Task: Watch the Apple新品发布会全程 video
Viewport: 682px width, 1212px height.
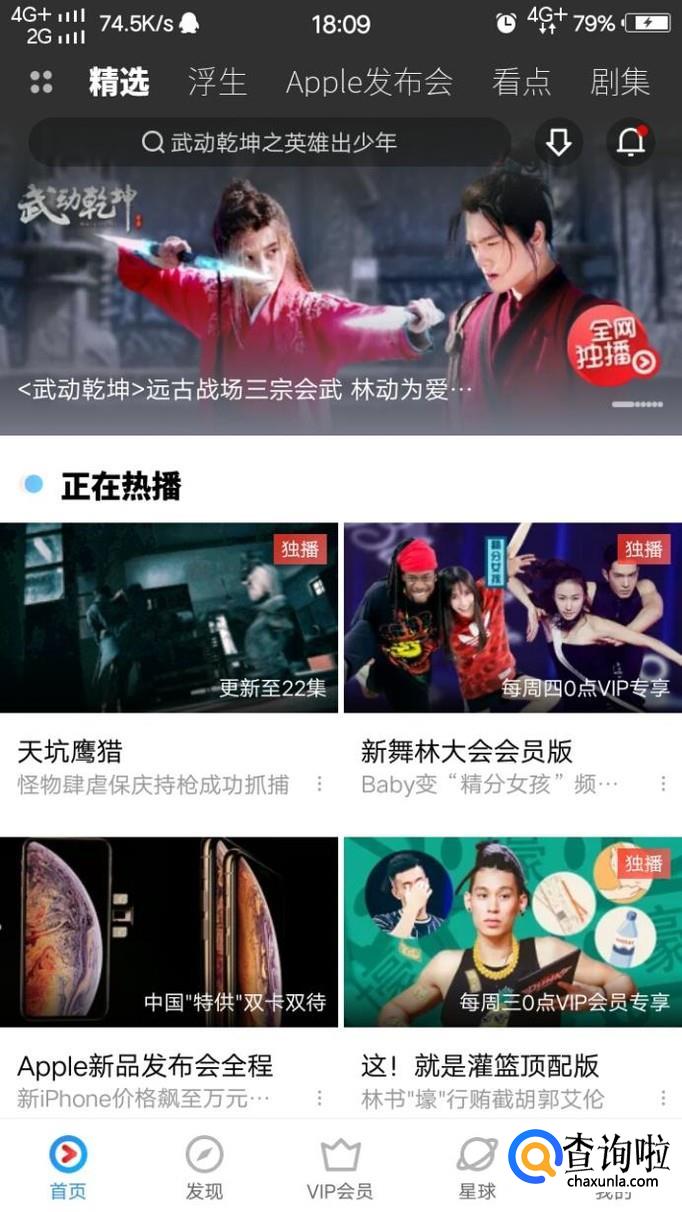Action: click(169, 932)
